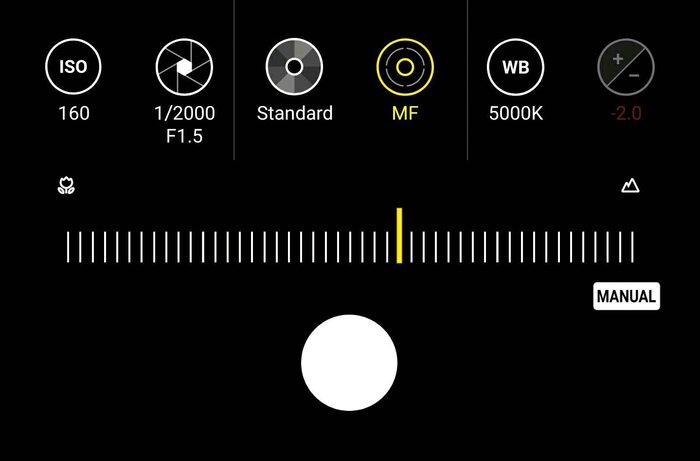700x461 pixels.
Task: Set focus to infinity mountain icon
Action: (630, 186)
